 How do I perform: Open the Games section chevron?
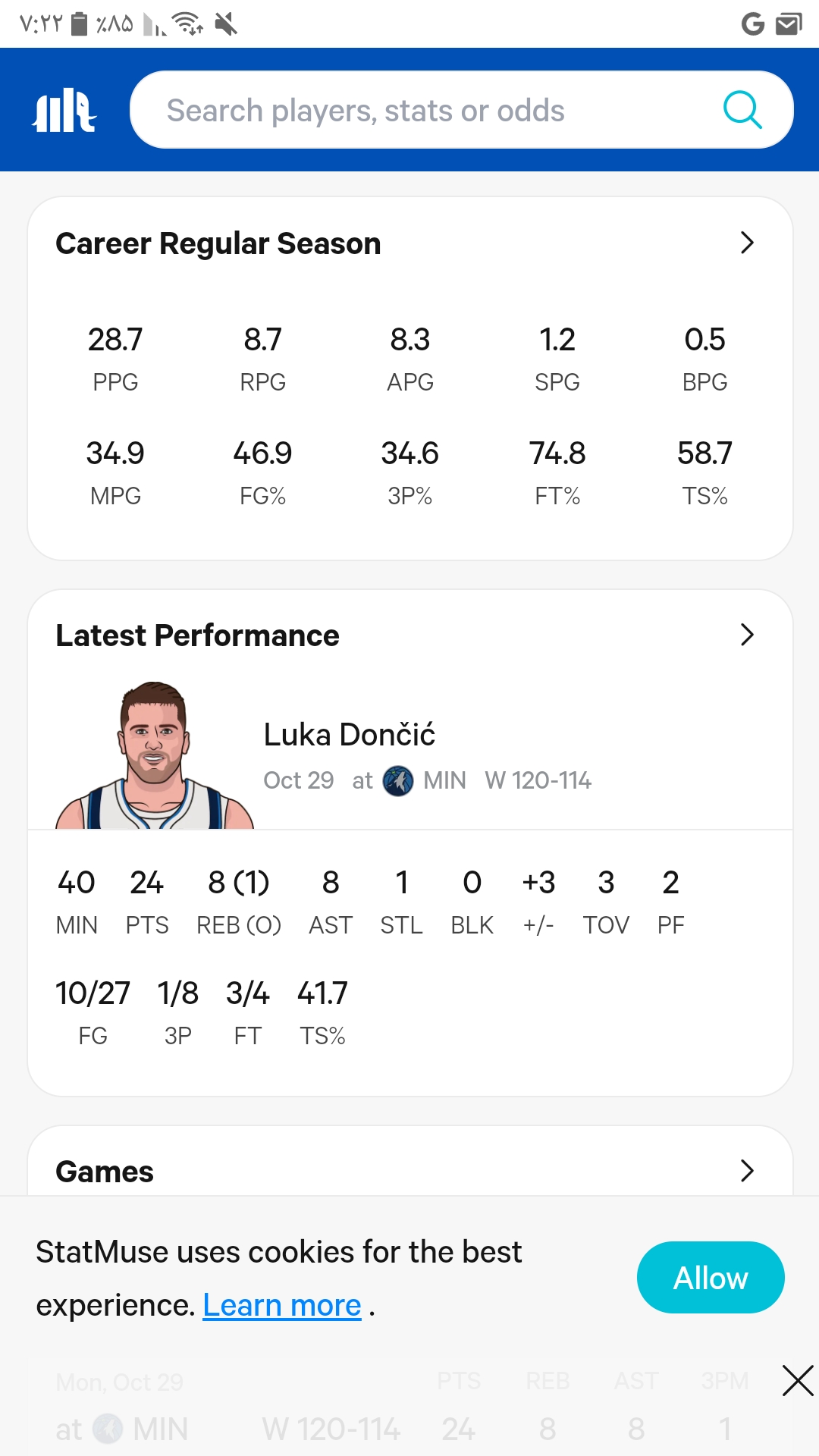click(x=746, y=1171)
